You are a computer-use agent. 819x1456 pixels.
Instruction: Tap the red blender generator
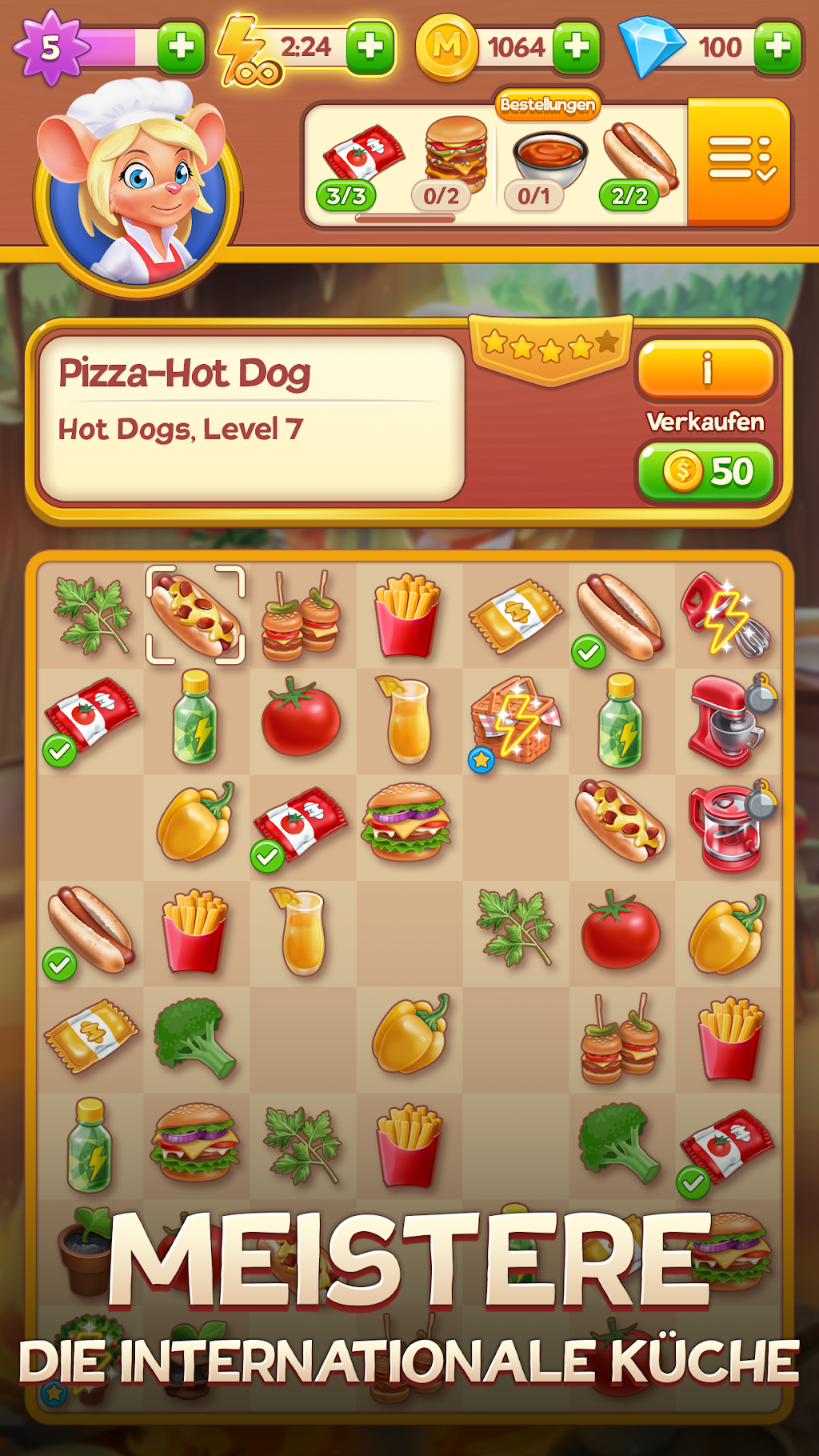click(729, 826)
